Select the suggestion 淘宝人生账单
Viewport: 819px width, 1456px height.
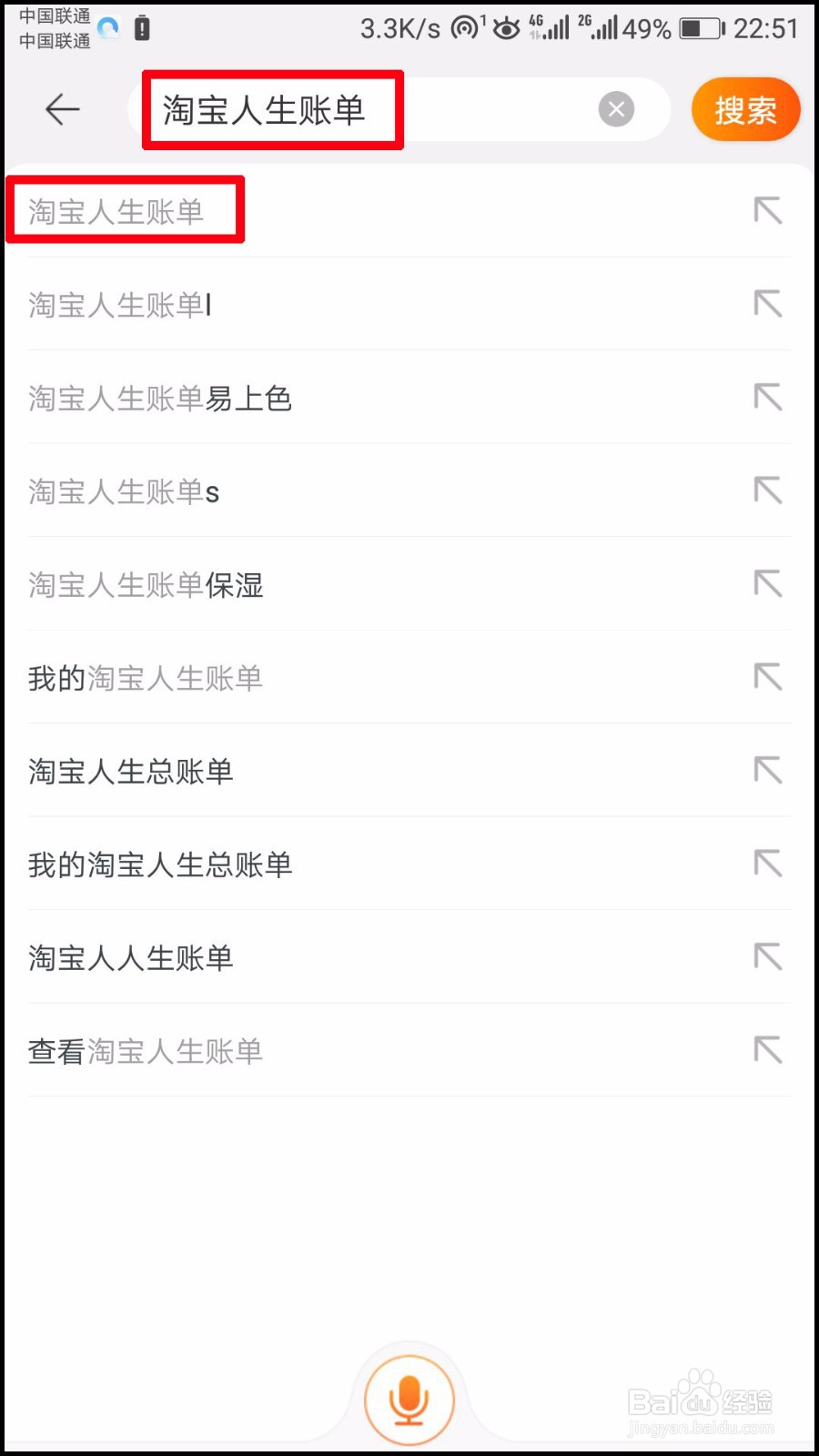click(409, 211)
